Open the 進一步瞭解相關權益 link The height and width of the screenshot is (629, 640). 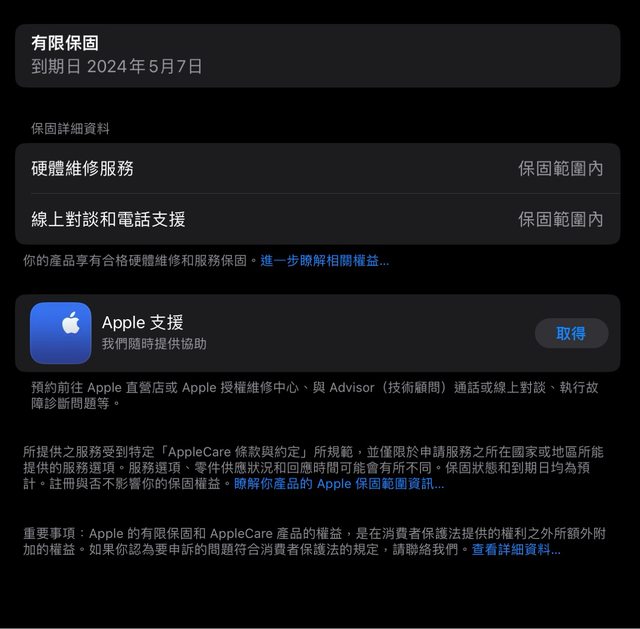[x=324, y=261]
